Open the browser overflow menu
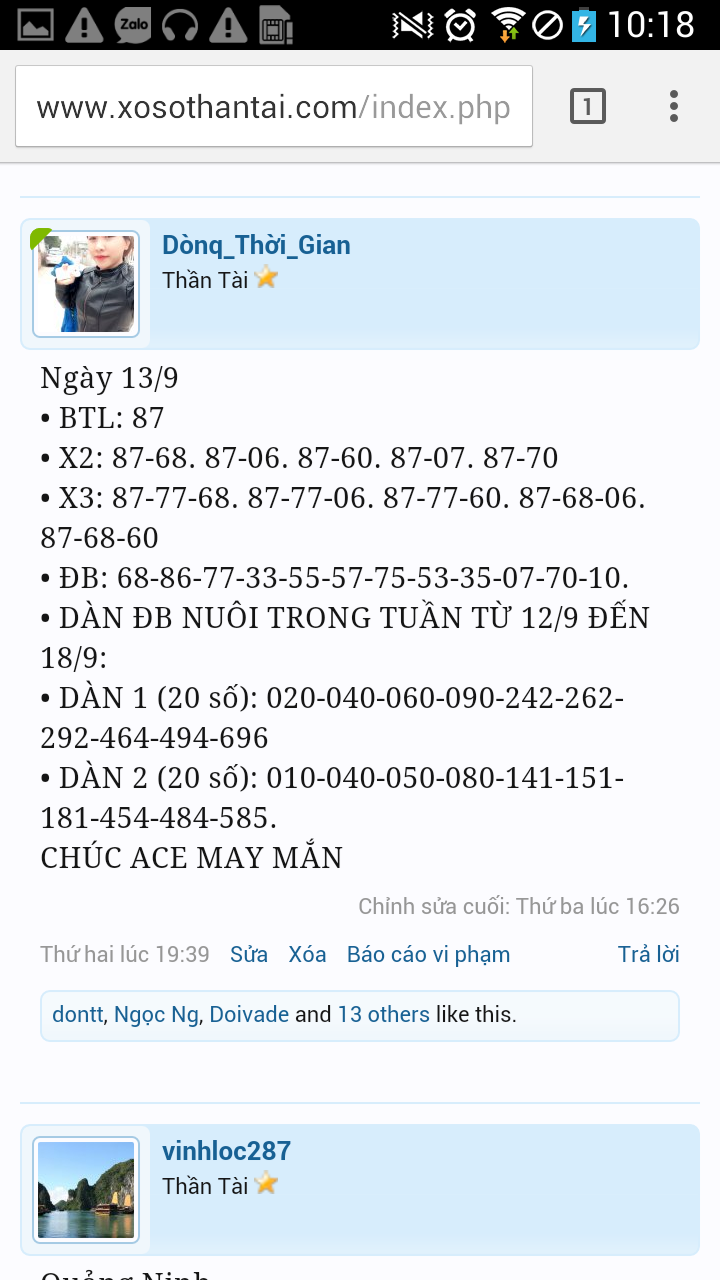 point(674,106)
